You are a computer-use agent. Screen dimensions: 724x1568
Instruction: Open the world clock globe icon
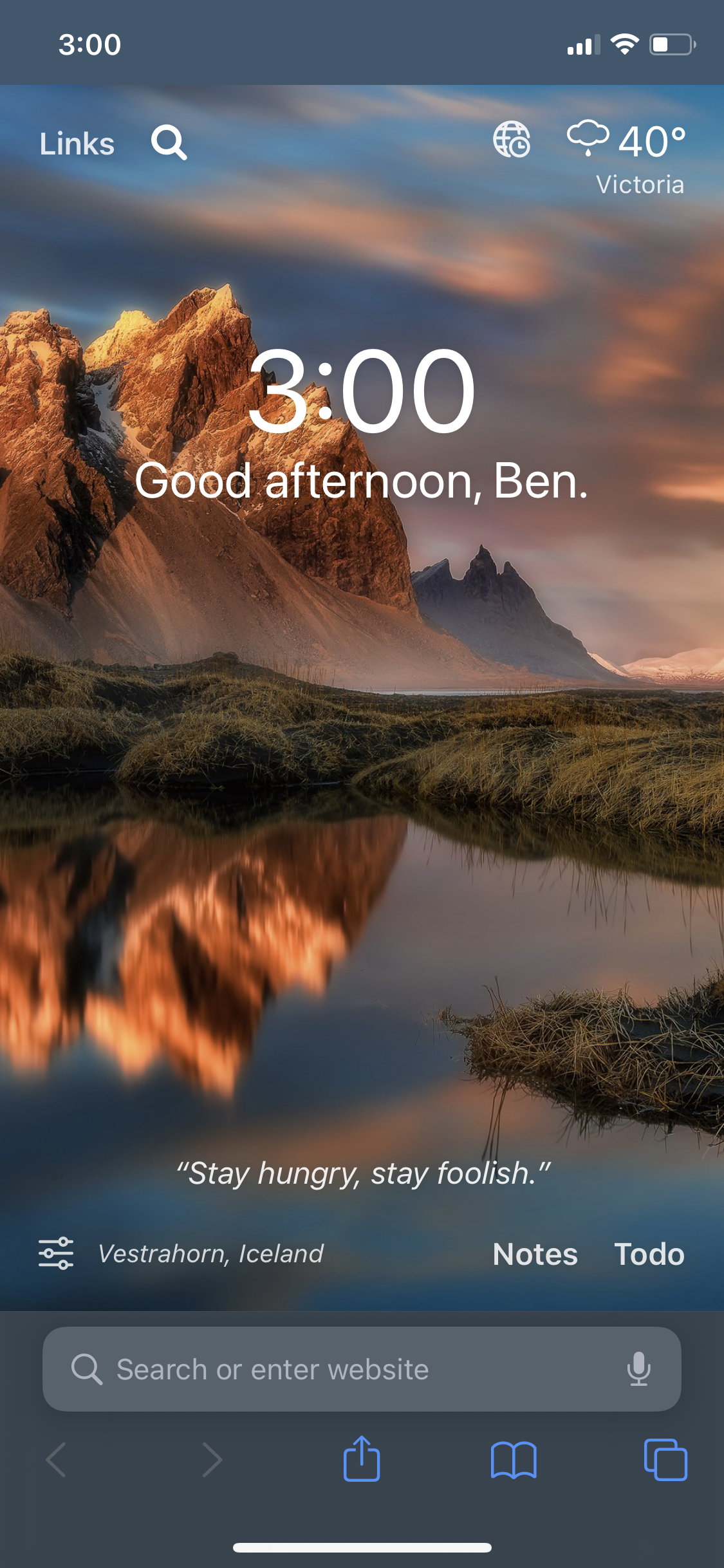[x=512, y=140]
